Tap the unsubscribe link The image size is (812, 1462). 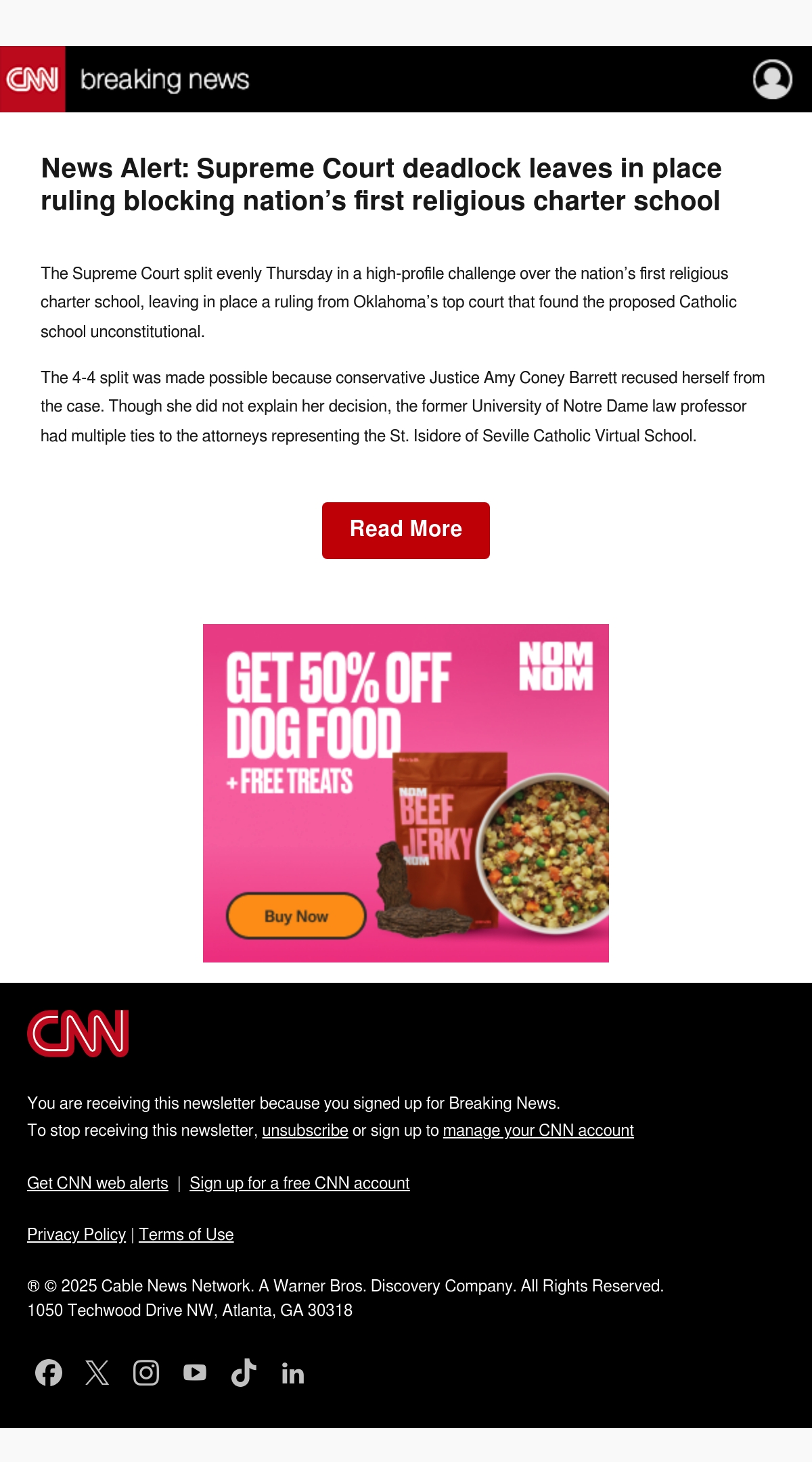[305, 1130]
